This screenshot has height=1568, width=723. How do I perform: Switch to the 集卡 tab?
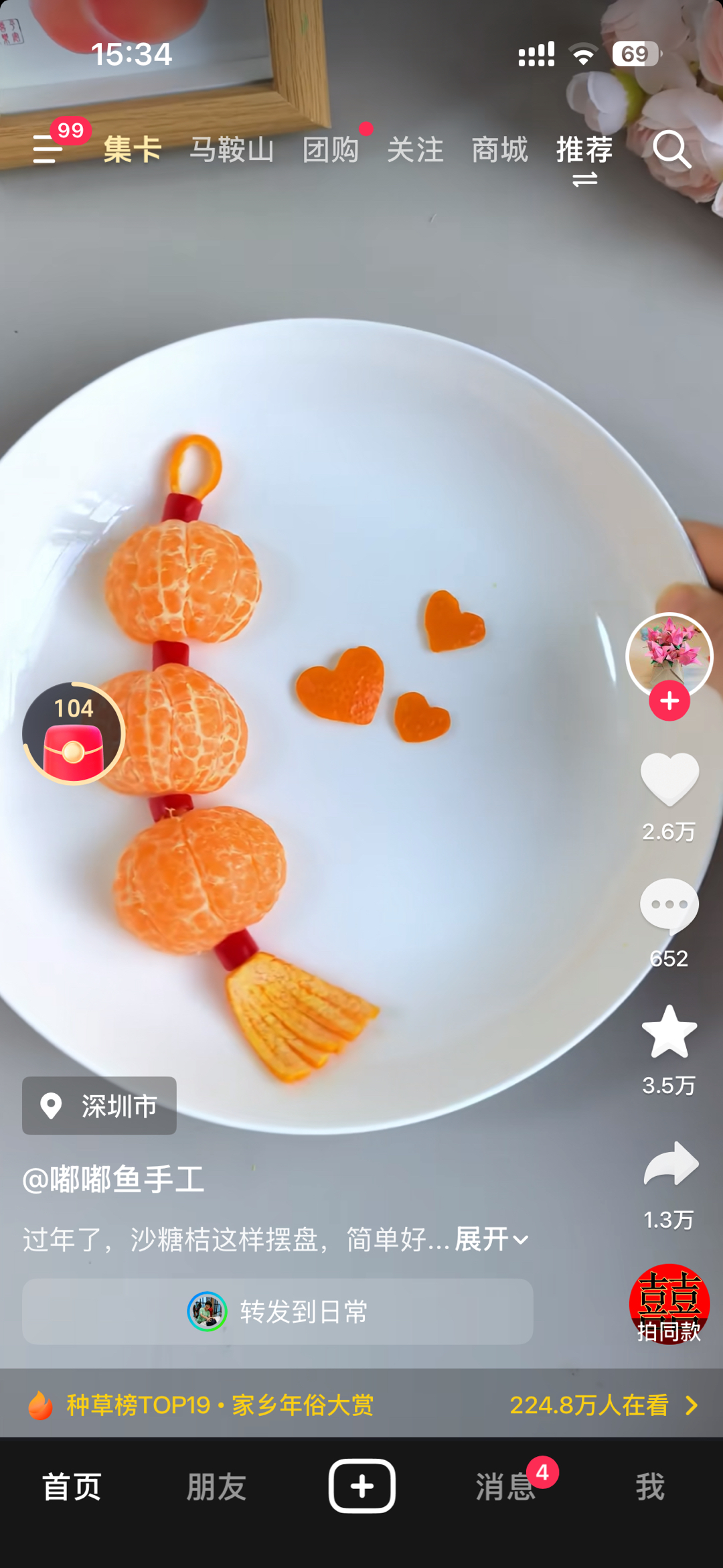133,149
